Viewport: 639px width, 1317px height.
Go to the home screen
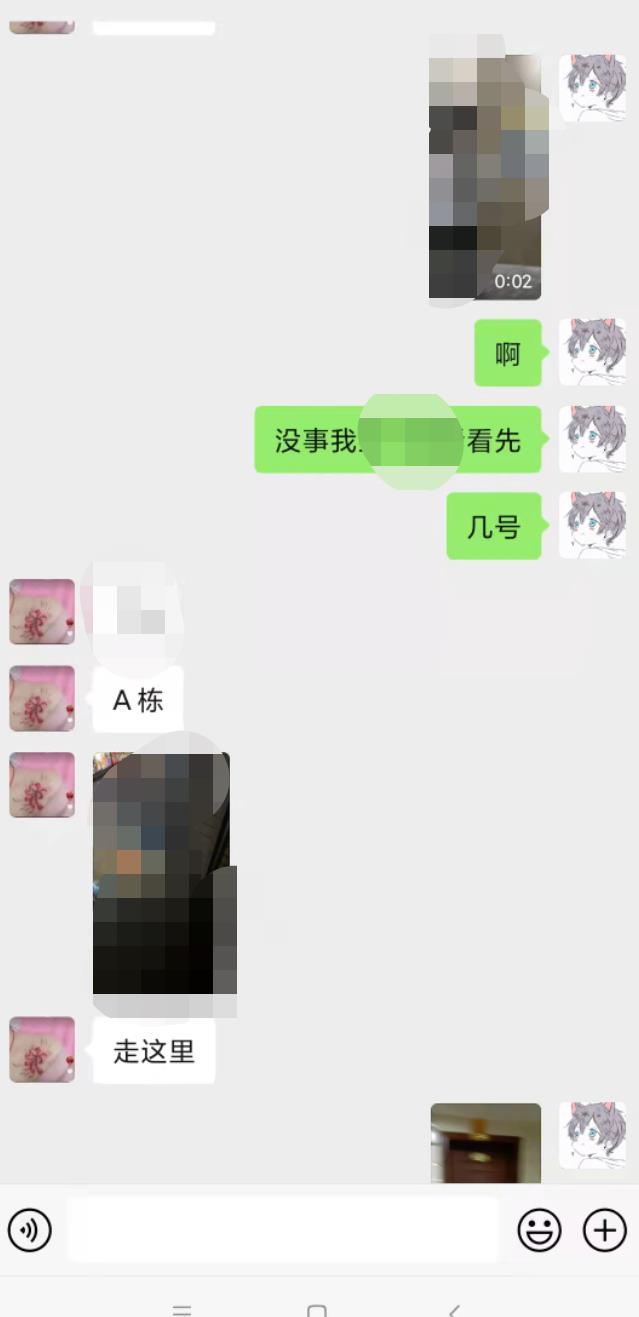pos(317,1309)
